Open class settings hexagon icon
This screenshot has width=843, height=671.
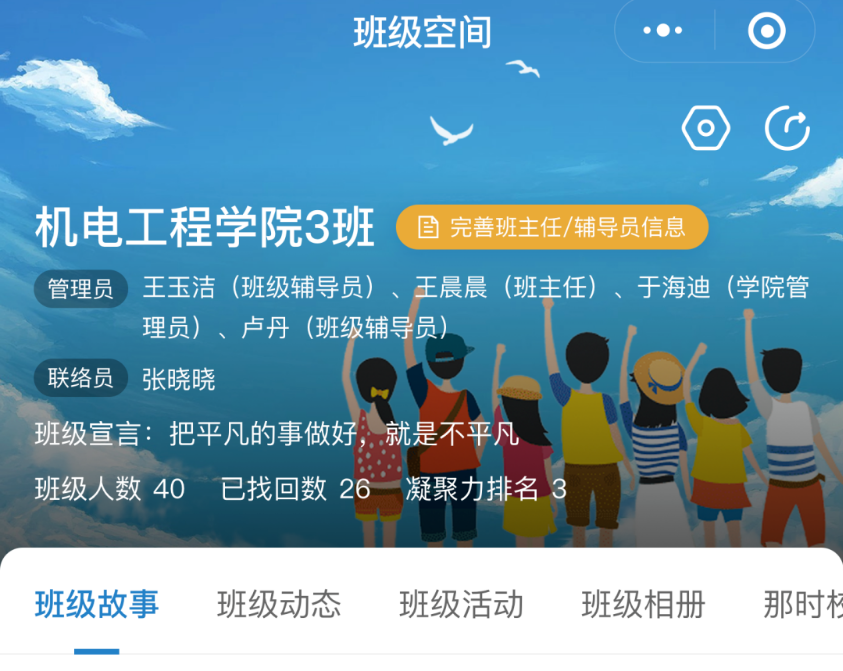[x=706, y=129]
